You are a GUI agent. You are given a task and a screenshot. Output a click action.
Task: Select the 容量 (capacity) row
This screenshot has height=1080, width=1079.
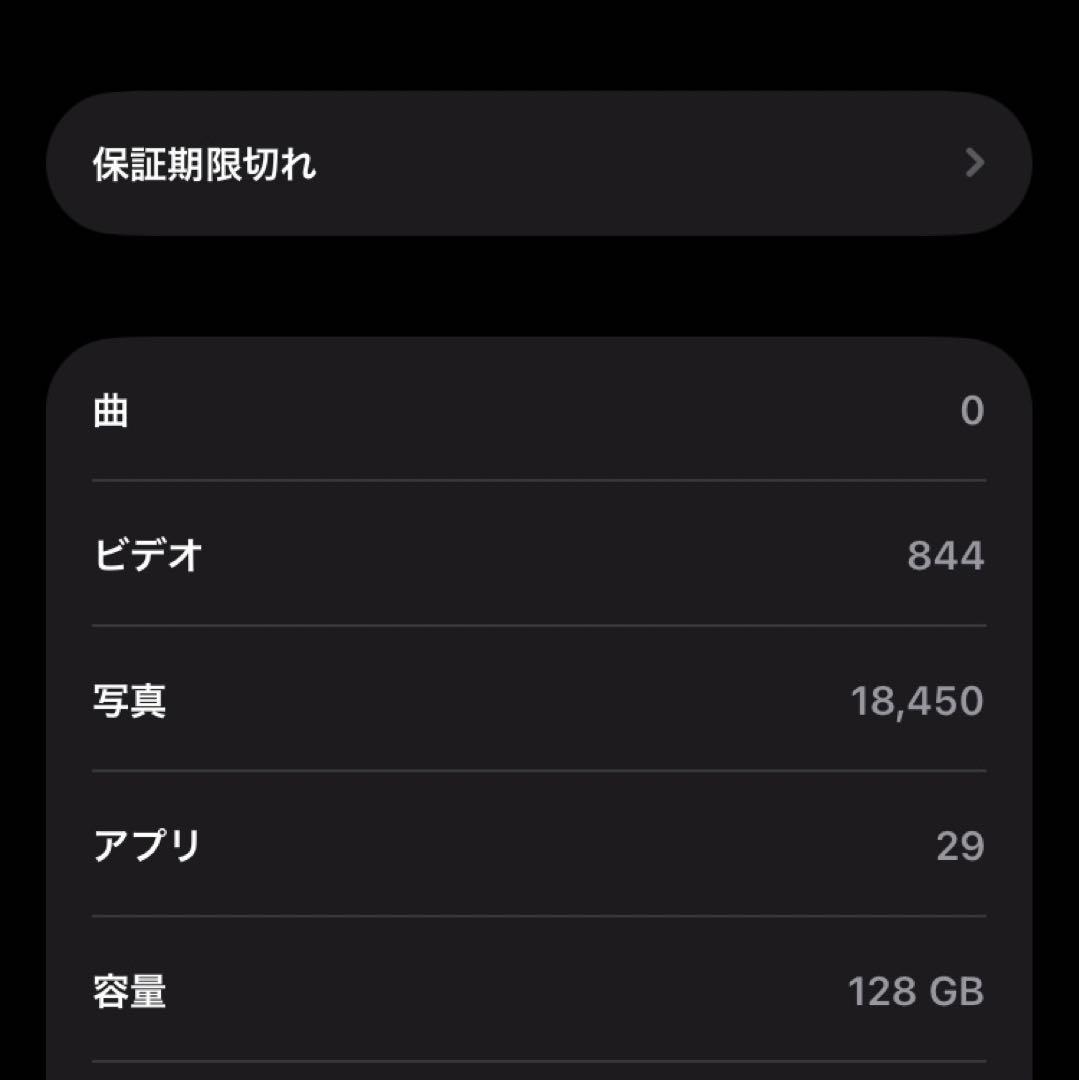(539, 991)
